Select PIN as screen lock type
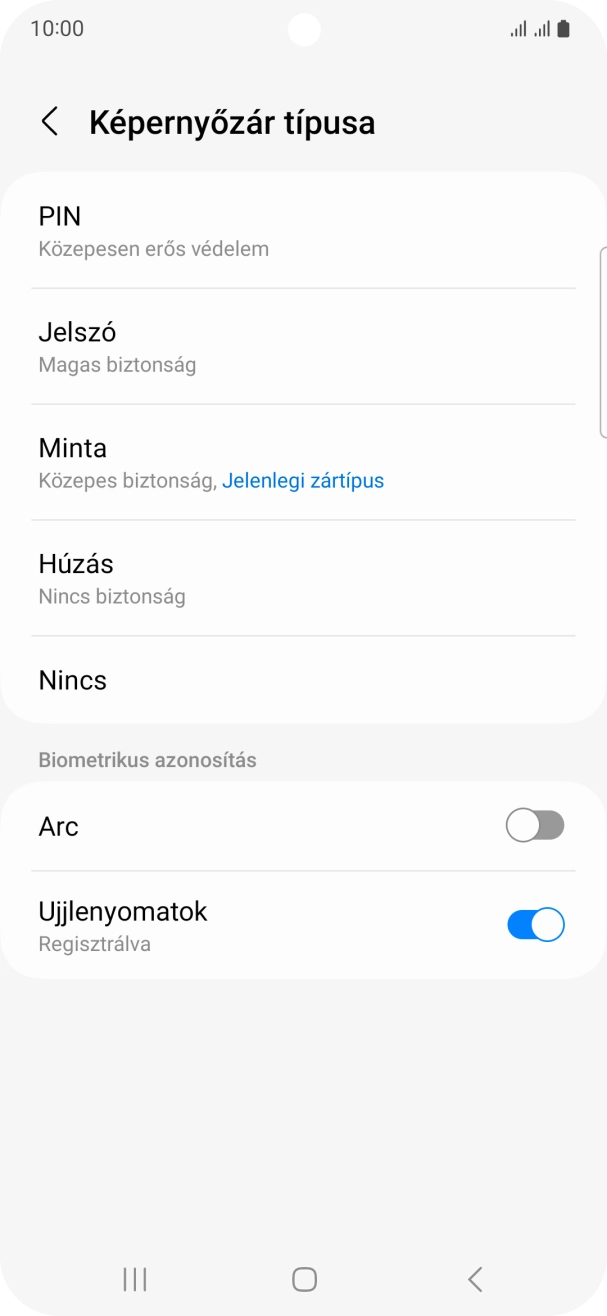 (303, 231)
